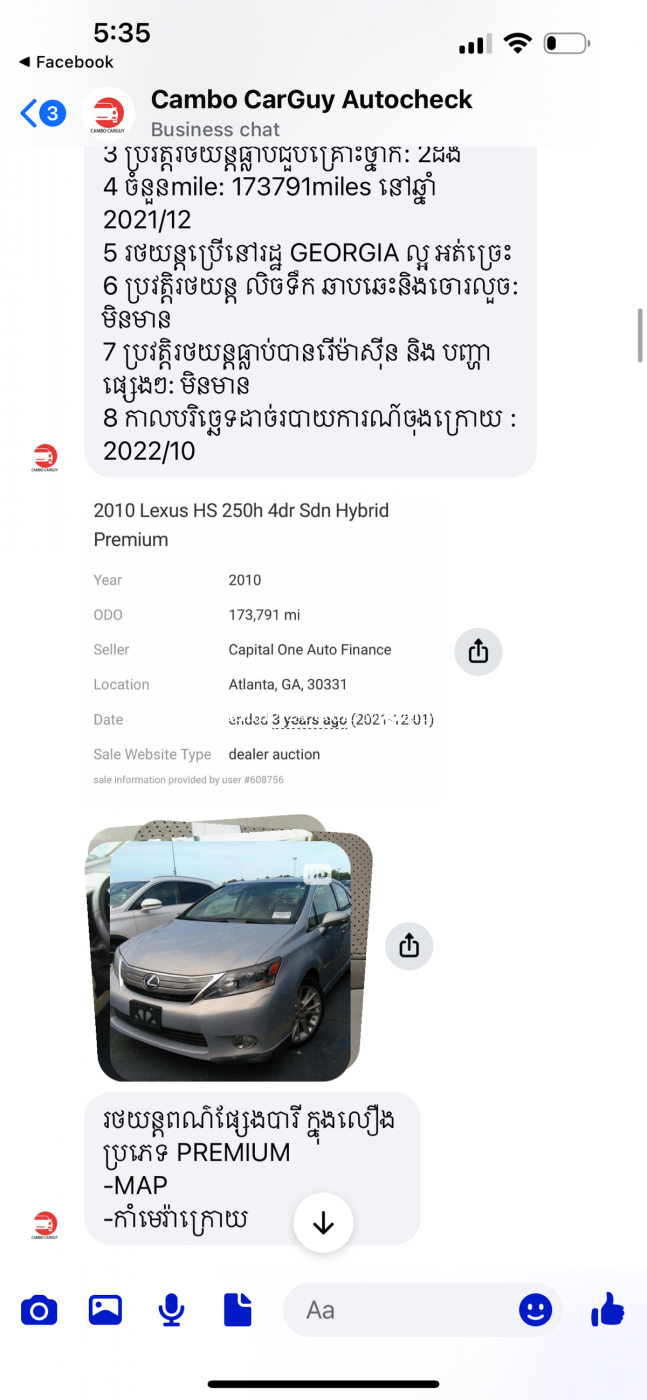Go back to the chat list
This screenshot has height=1400, width=647.
coord(42,113)
